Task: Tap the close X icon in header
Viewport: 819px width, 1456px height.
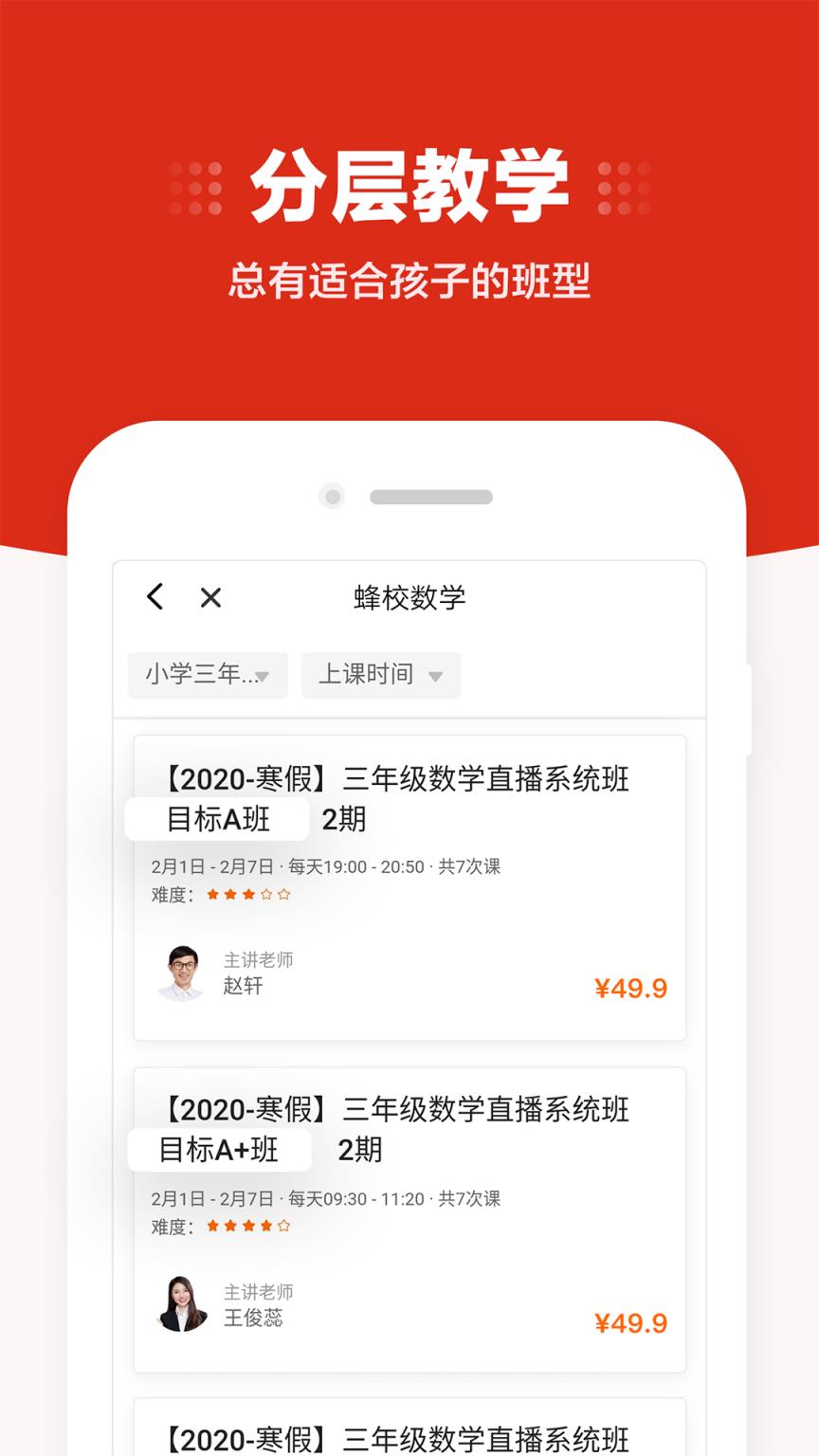Action: tap(211, 597)
